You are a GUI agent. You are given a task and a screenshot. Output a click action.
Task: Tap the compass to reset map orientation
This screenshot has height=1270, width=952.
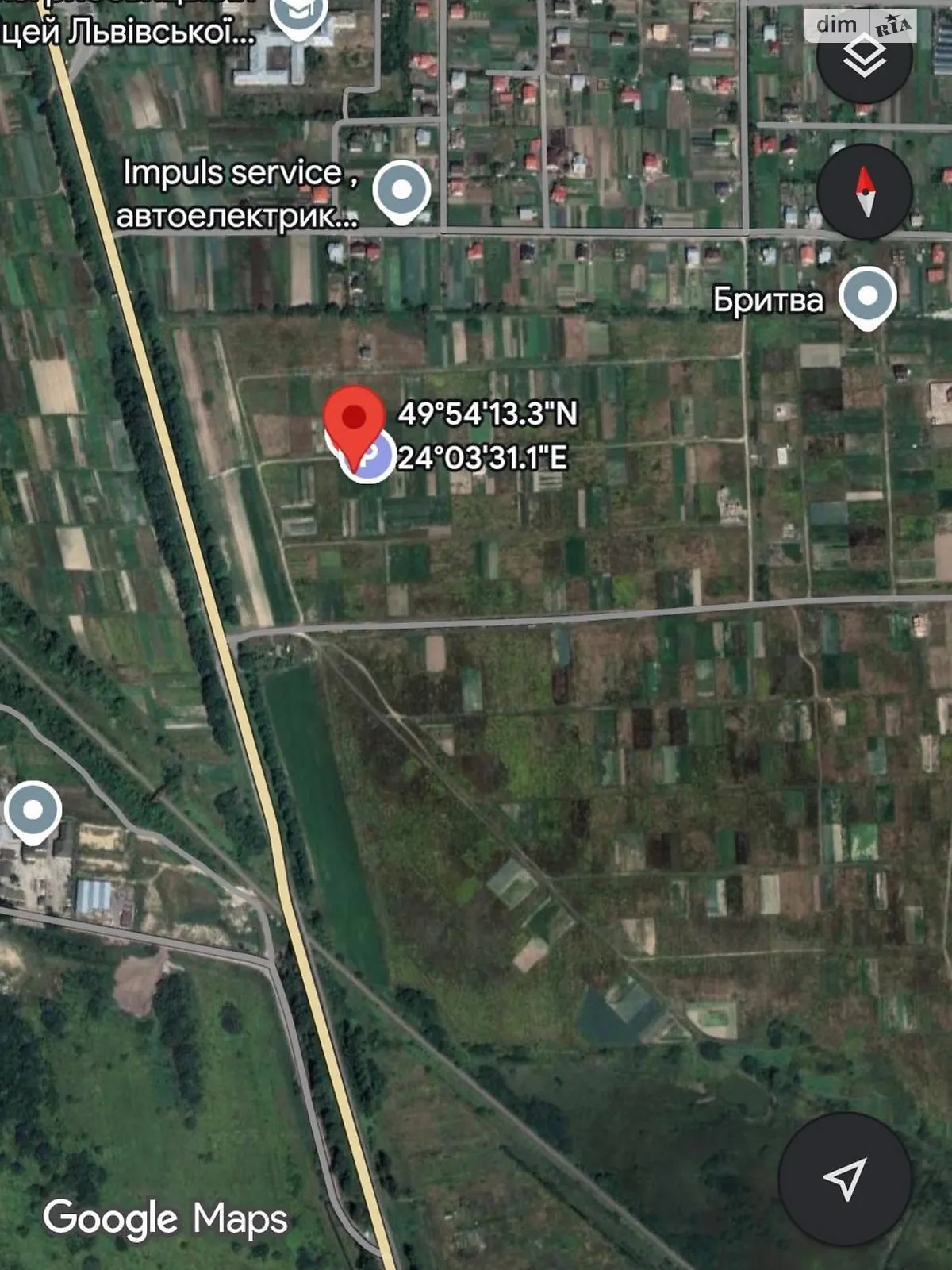[x=865, y=190]
